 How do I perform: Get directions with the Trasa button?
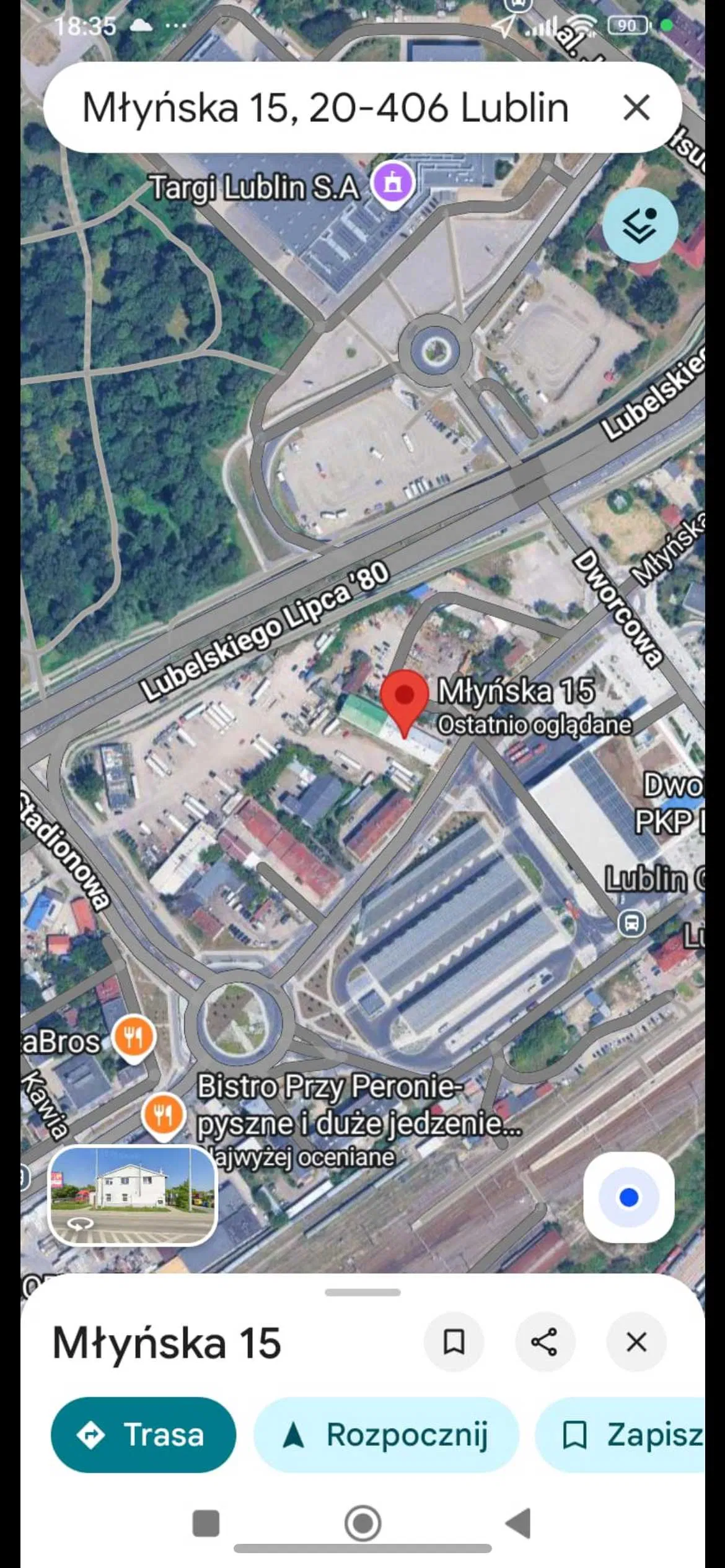(143, 1435)
